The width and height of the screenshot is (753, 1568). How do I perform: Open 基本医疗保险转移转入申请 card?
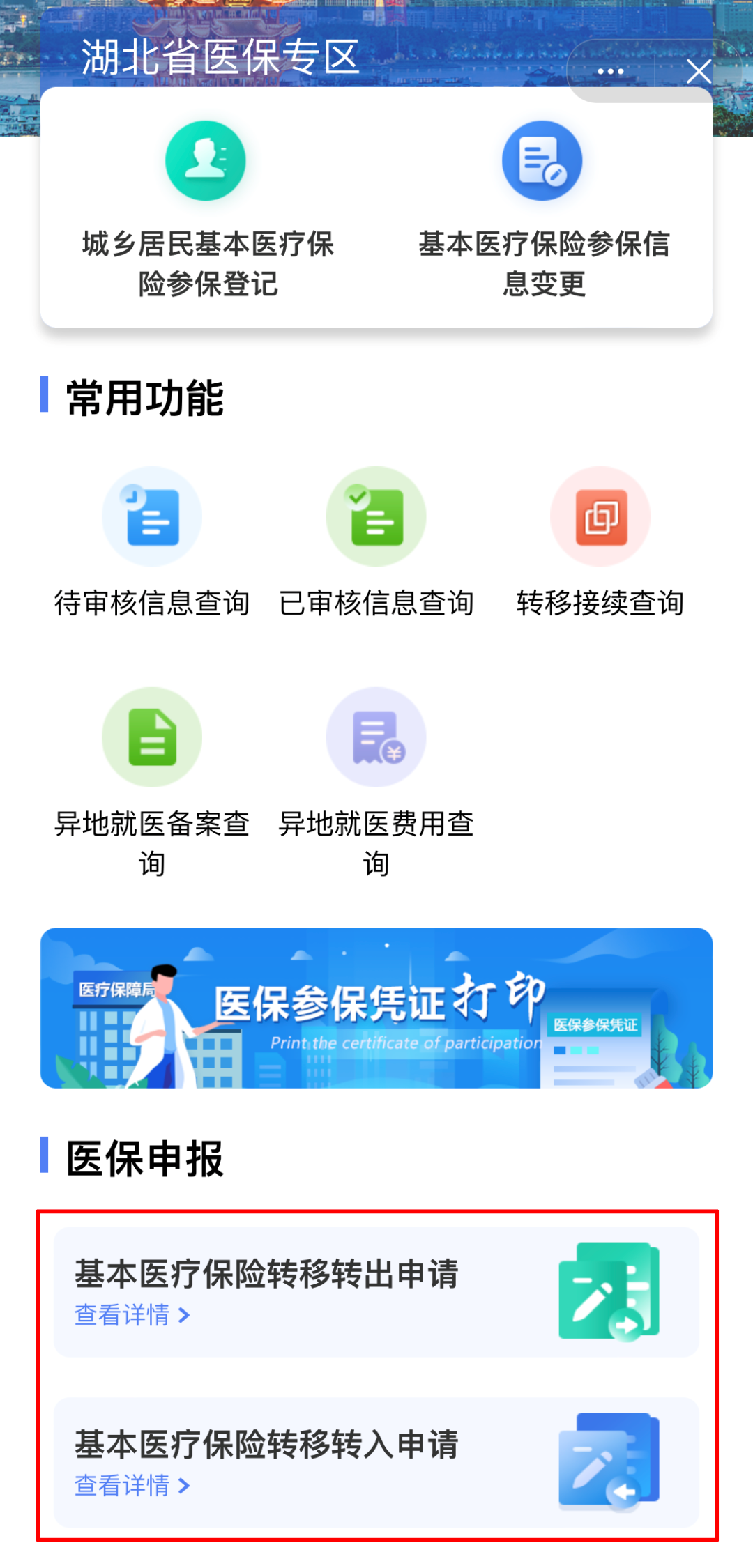coord(376,1462)
